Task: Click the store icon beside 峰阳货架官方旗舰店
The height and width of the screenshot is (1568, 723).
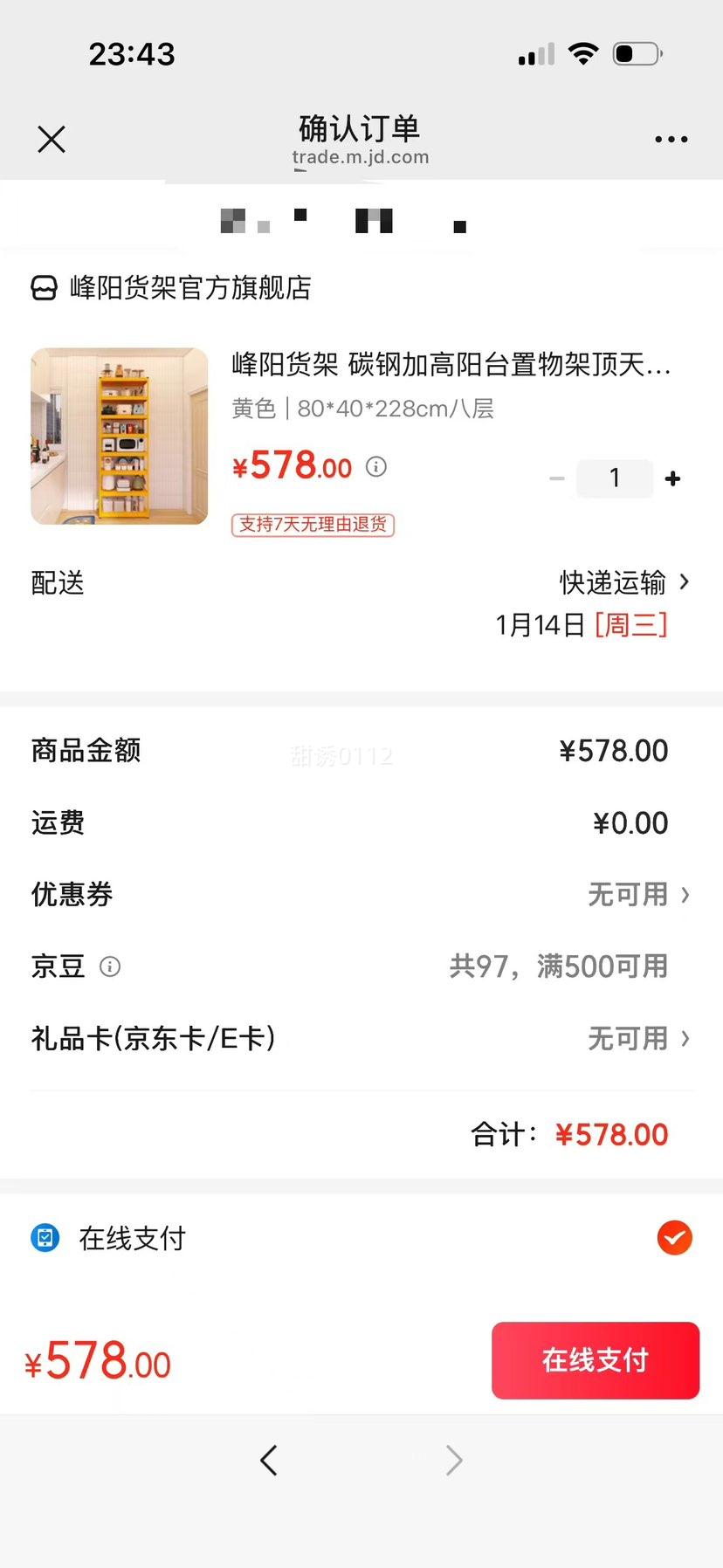Action: coord(43,288)
